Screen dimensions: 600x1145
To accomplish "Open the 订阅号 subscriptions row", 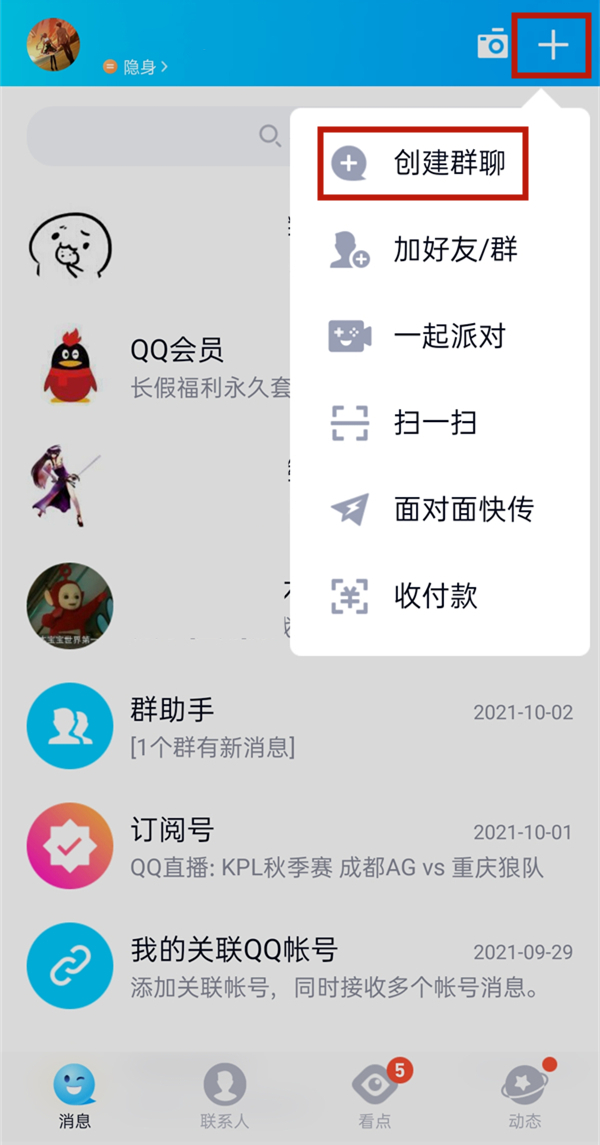I will coord(300,846).
